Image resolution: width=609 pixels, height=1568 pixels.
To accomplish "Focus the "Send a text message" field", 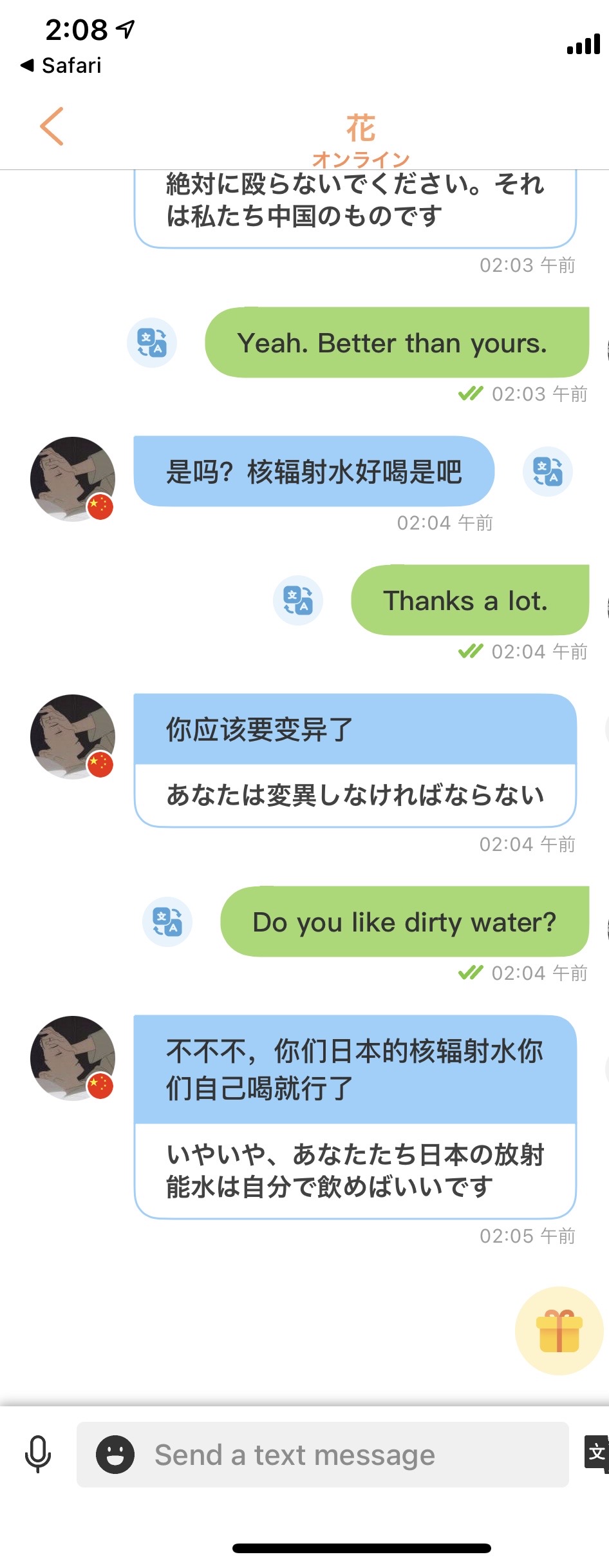I will tap(348, 1455).
